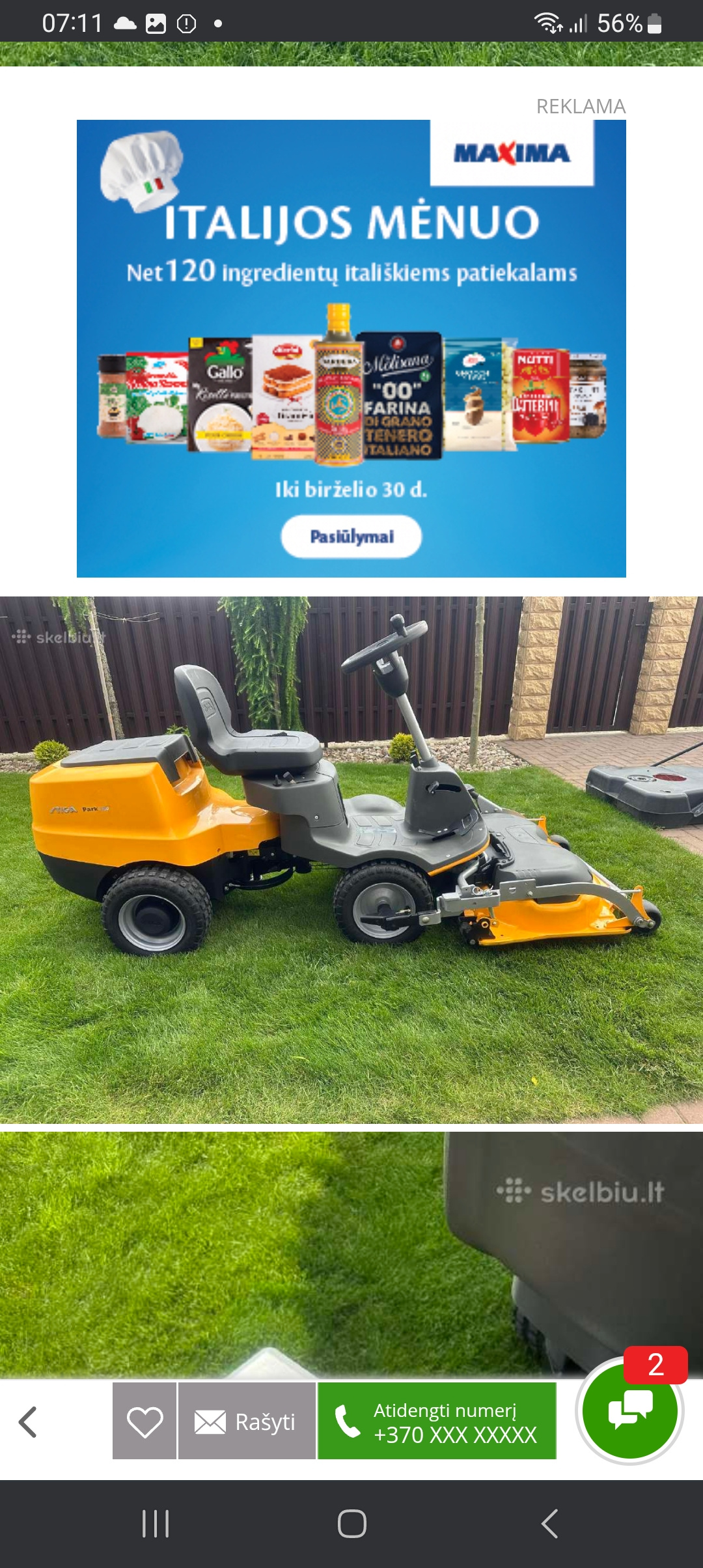Add the listing to favorites with the heart

coord(145,1421)
